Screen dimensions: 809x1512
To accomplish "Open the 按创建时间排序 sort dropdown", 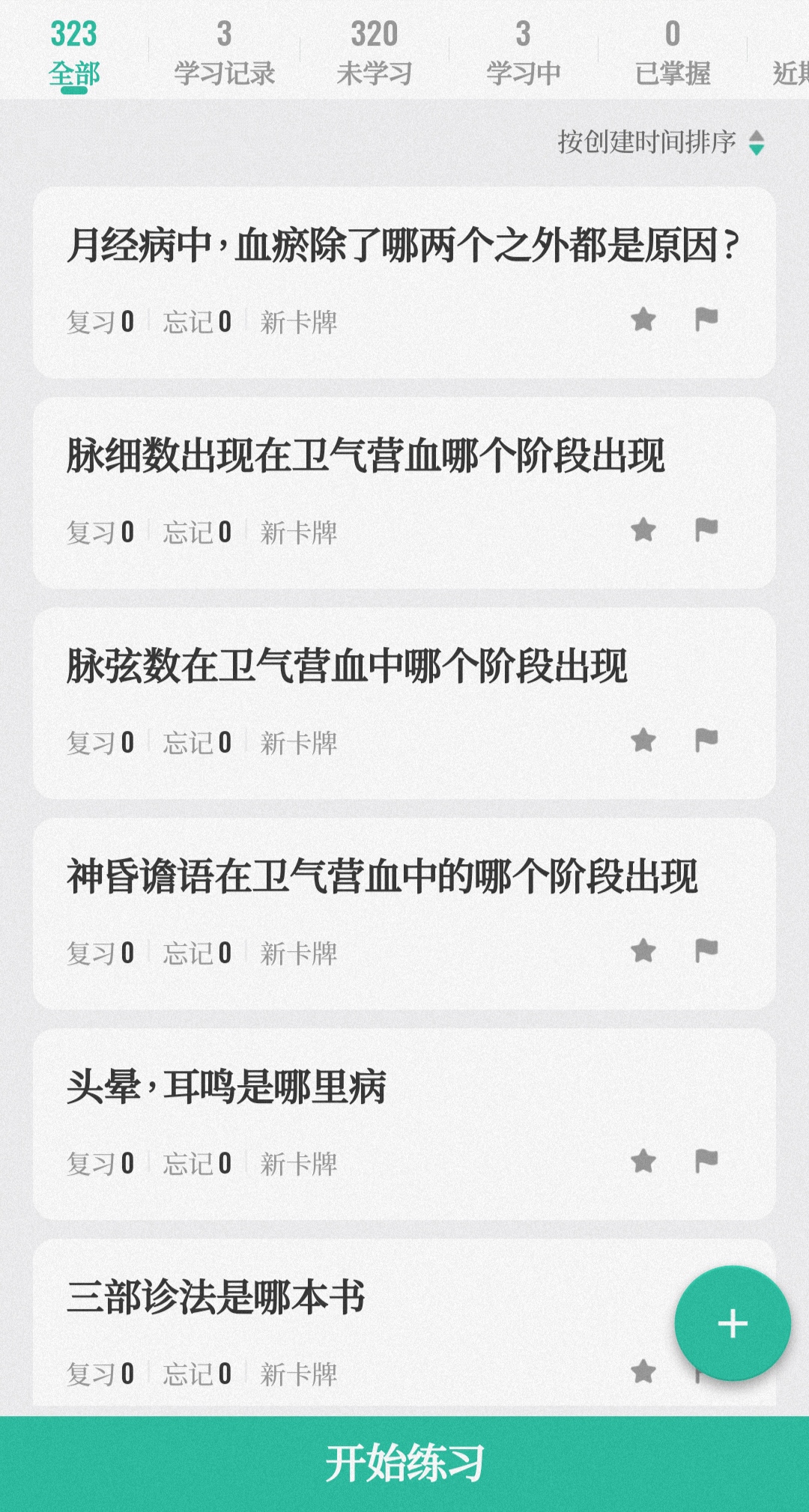I will point(659,142).
